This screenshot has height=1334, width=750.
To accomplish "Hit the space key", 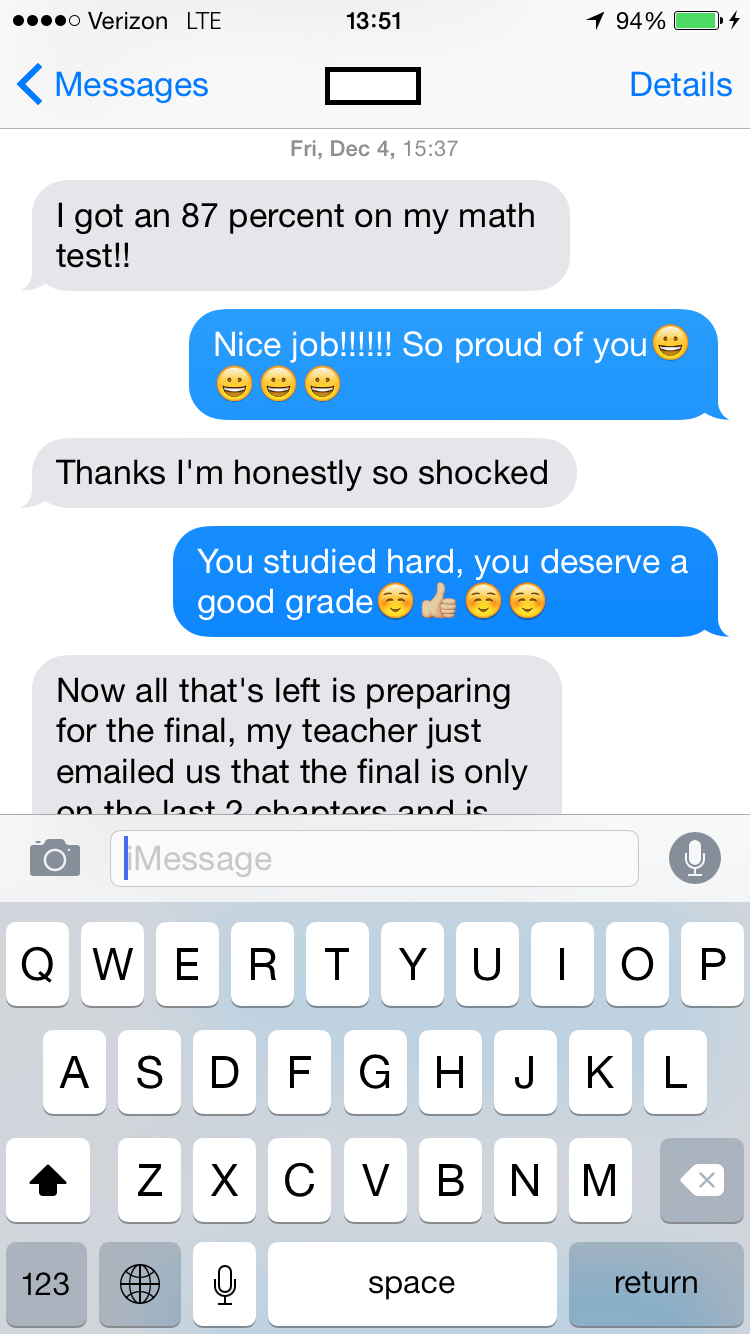I will point(411,1283).
